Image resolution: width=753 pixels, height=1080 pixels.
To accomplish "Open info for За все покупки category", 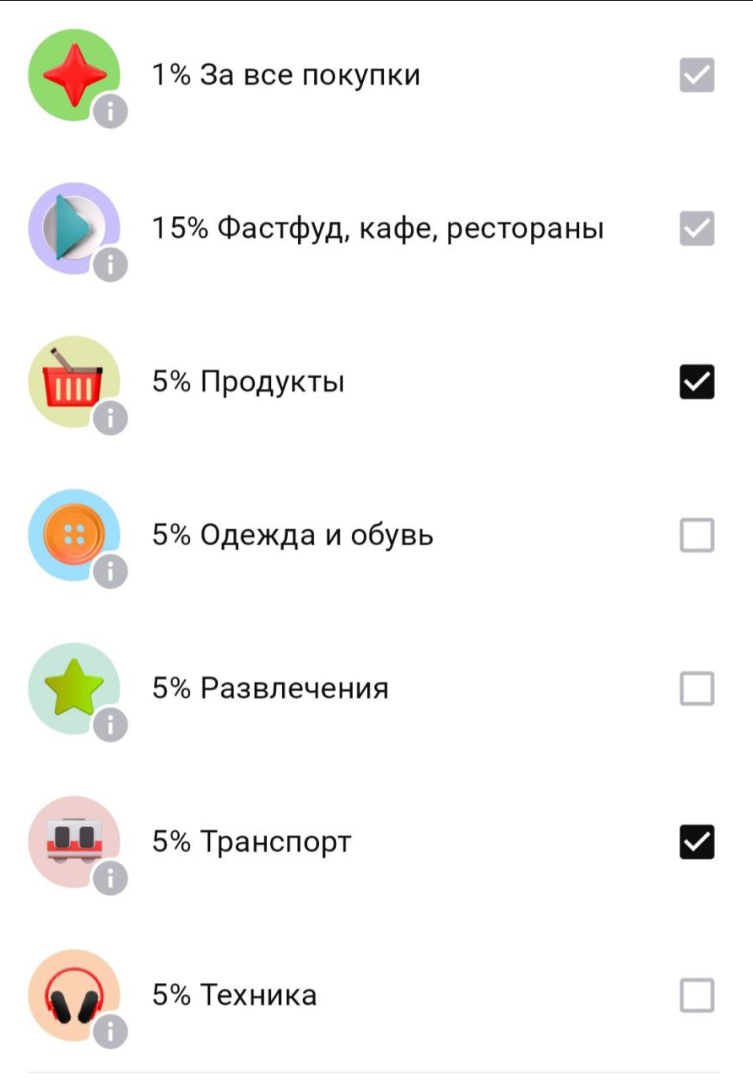I will click(109, 108).
